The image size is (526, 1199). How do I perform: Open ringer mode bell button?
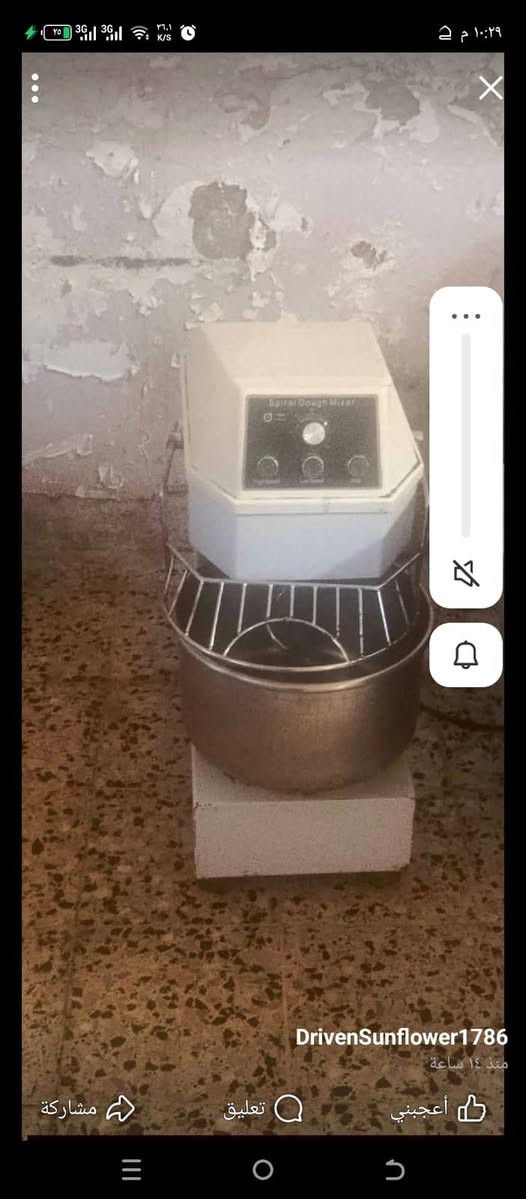466,655
